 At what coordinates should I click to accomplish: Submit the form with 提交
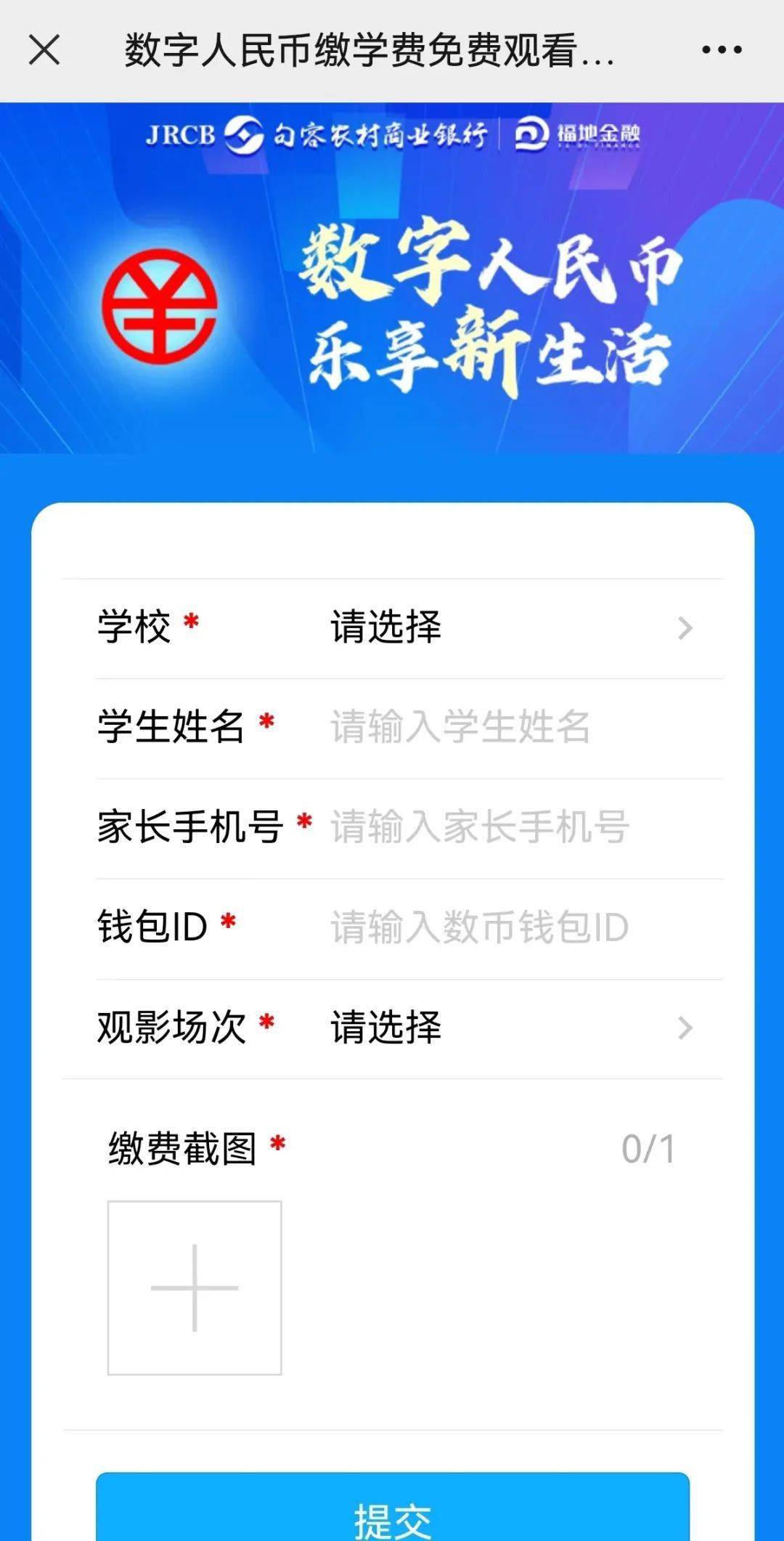coord(393,1506)
